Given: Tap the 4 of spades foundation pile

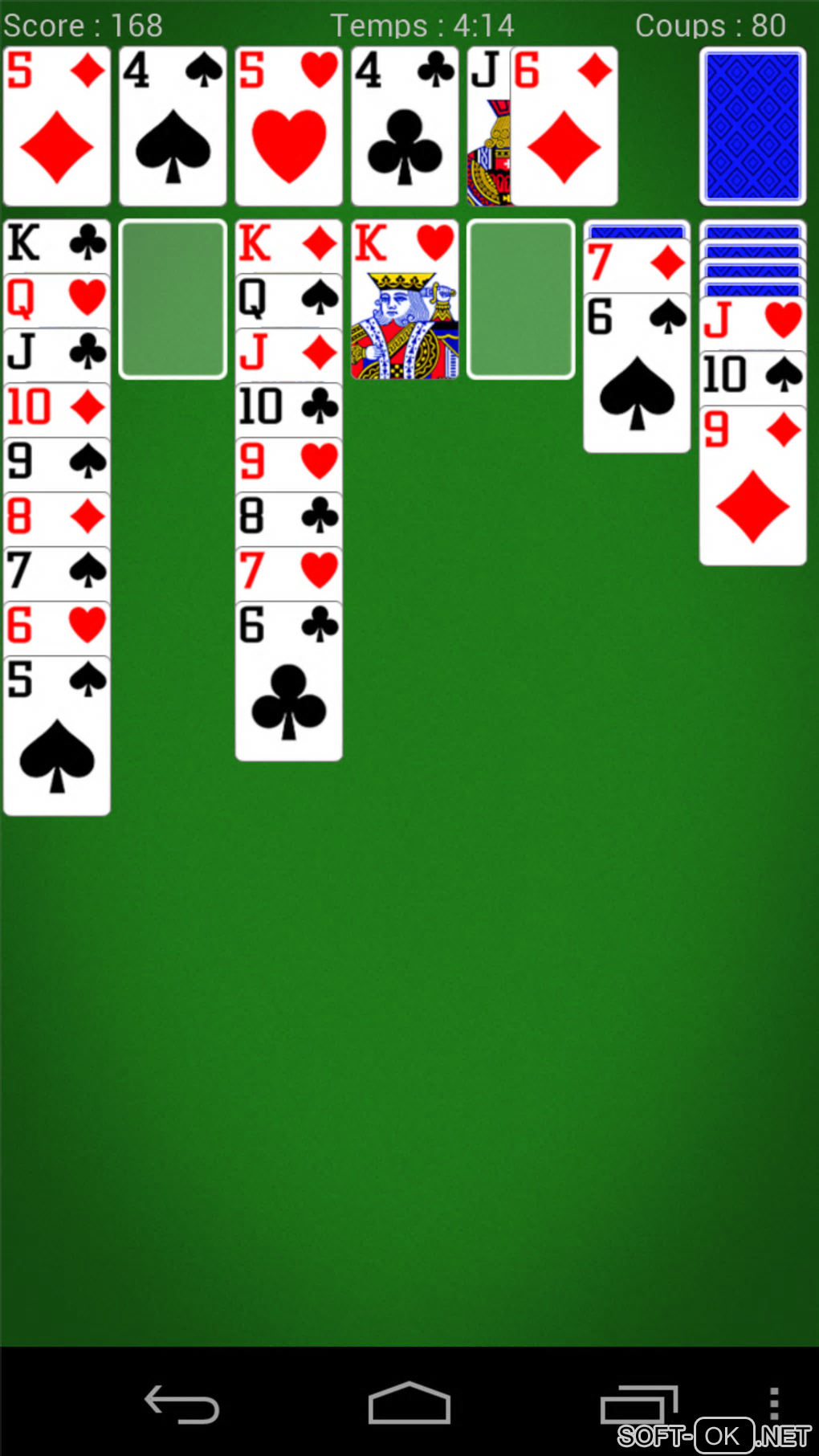Looking at the screenshot, I should pos(173,126).
